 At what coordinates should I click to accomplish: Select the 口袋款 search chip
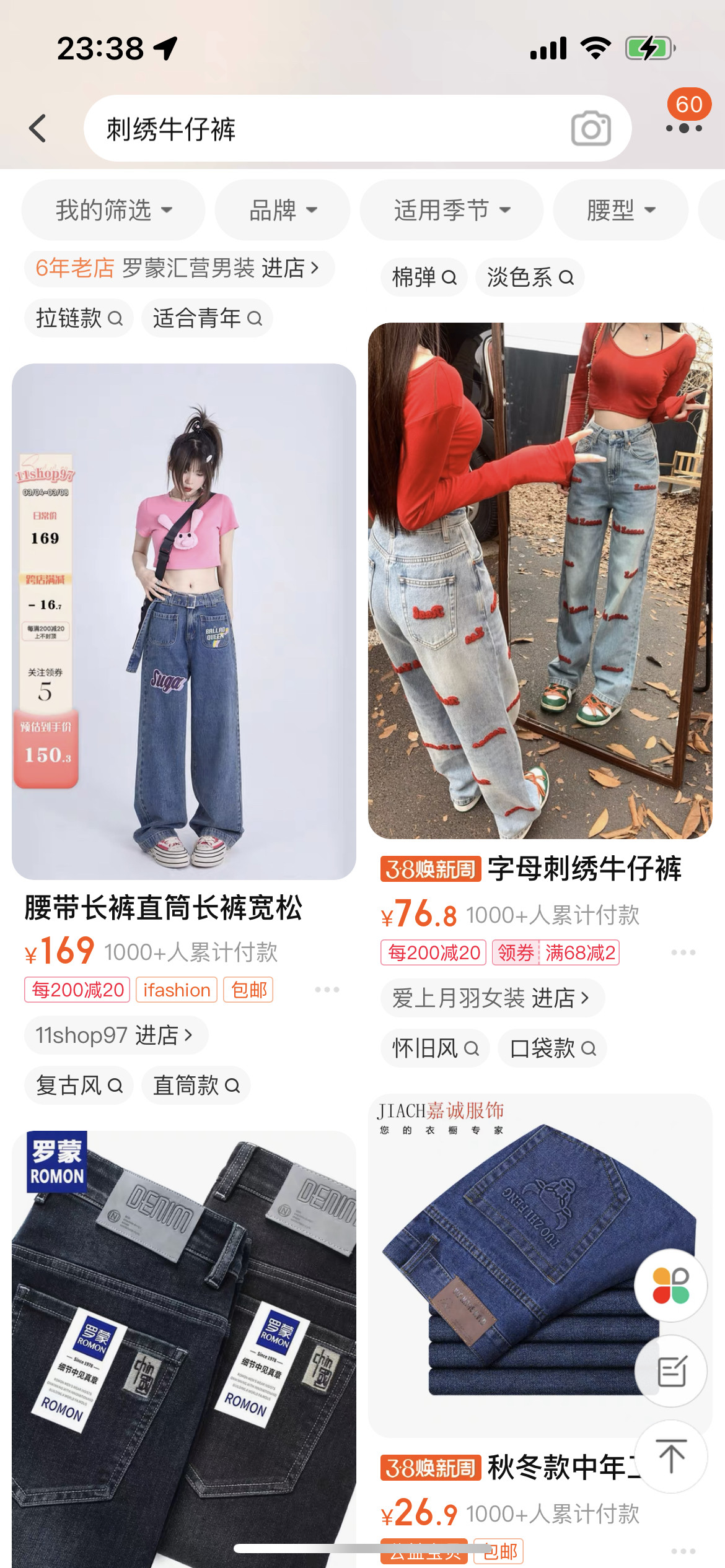(x=552, y=1048)
